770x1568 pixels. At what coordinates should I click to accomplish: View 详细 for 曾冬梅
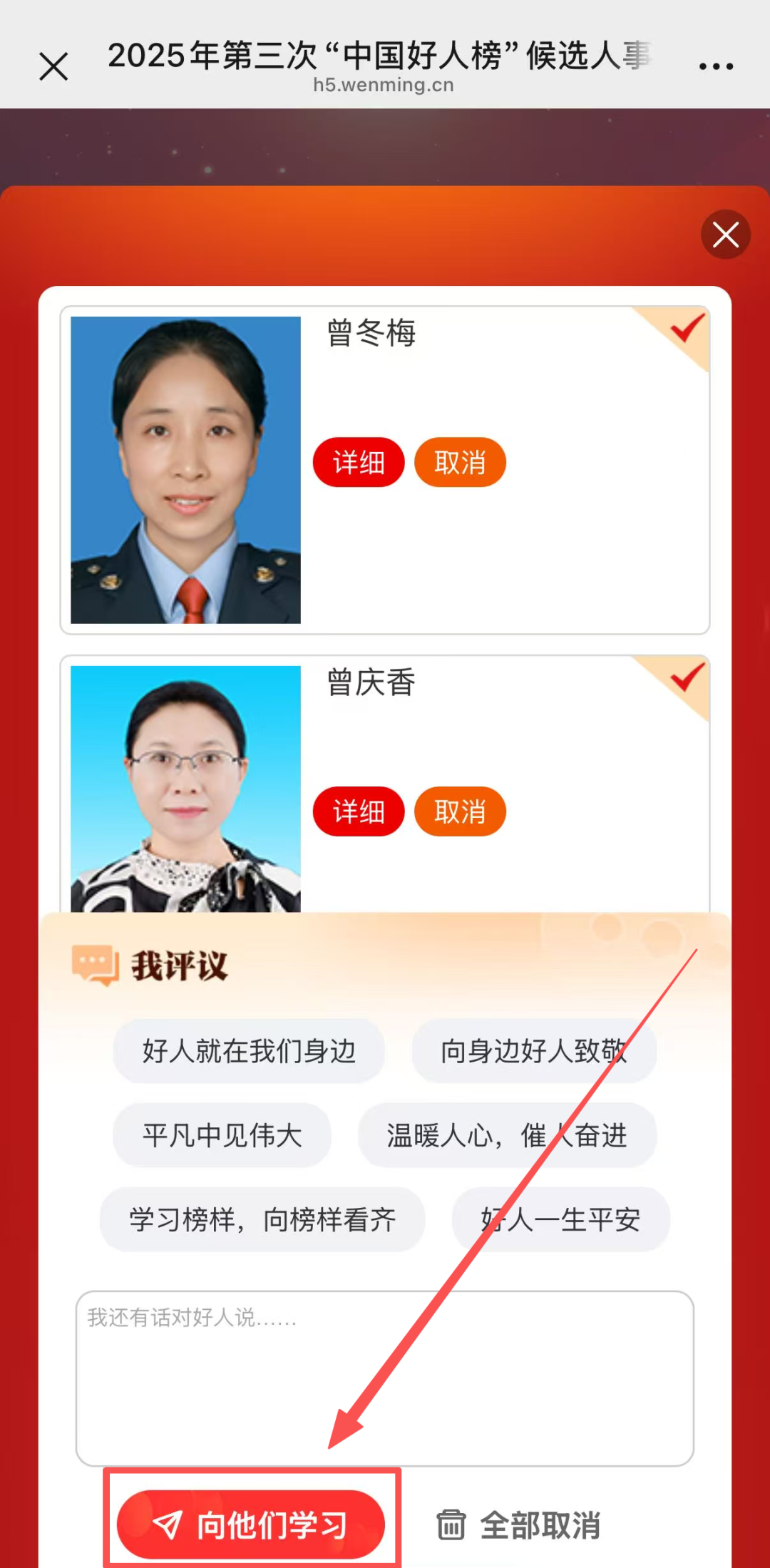pos(359,463)
